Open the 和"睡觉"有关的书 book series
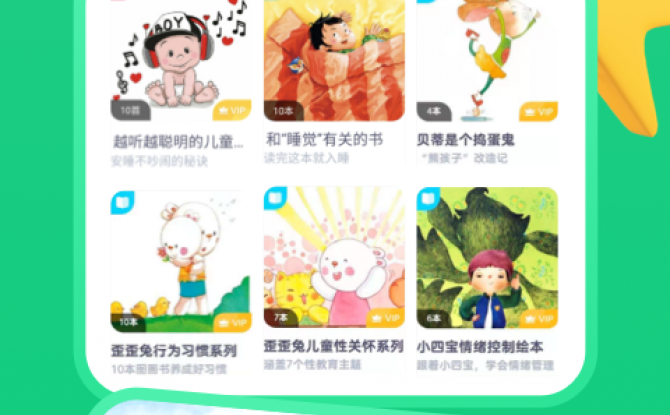Image resolution: width=670 pixels, height=415 pixels. (334, 62)
